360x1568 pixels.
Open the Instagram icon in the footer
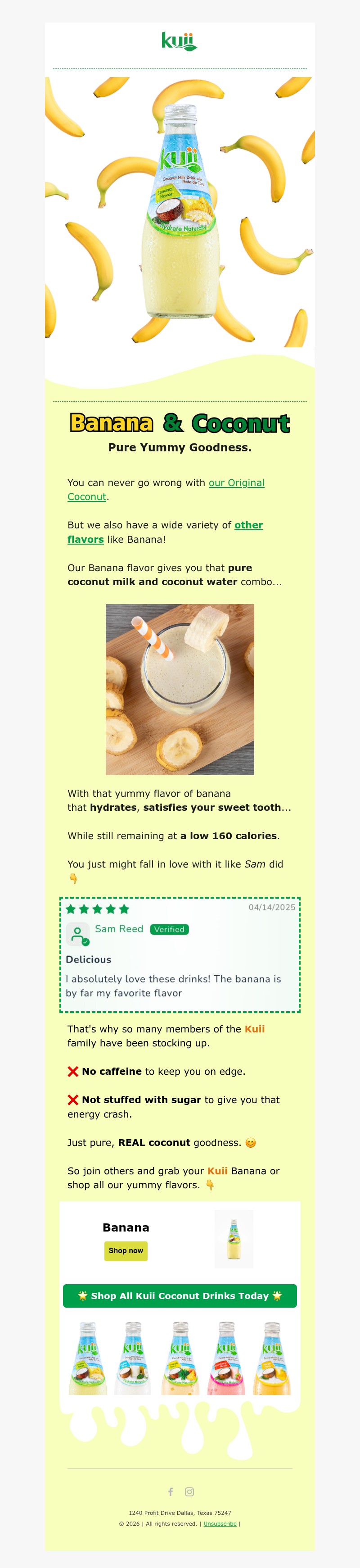click(x=190, y=1491)
